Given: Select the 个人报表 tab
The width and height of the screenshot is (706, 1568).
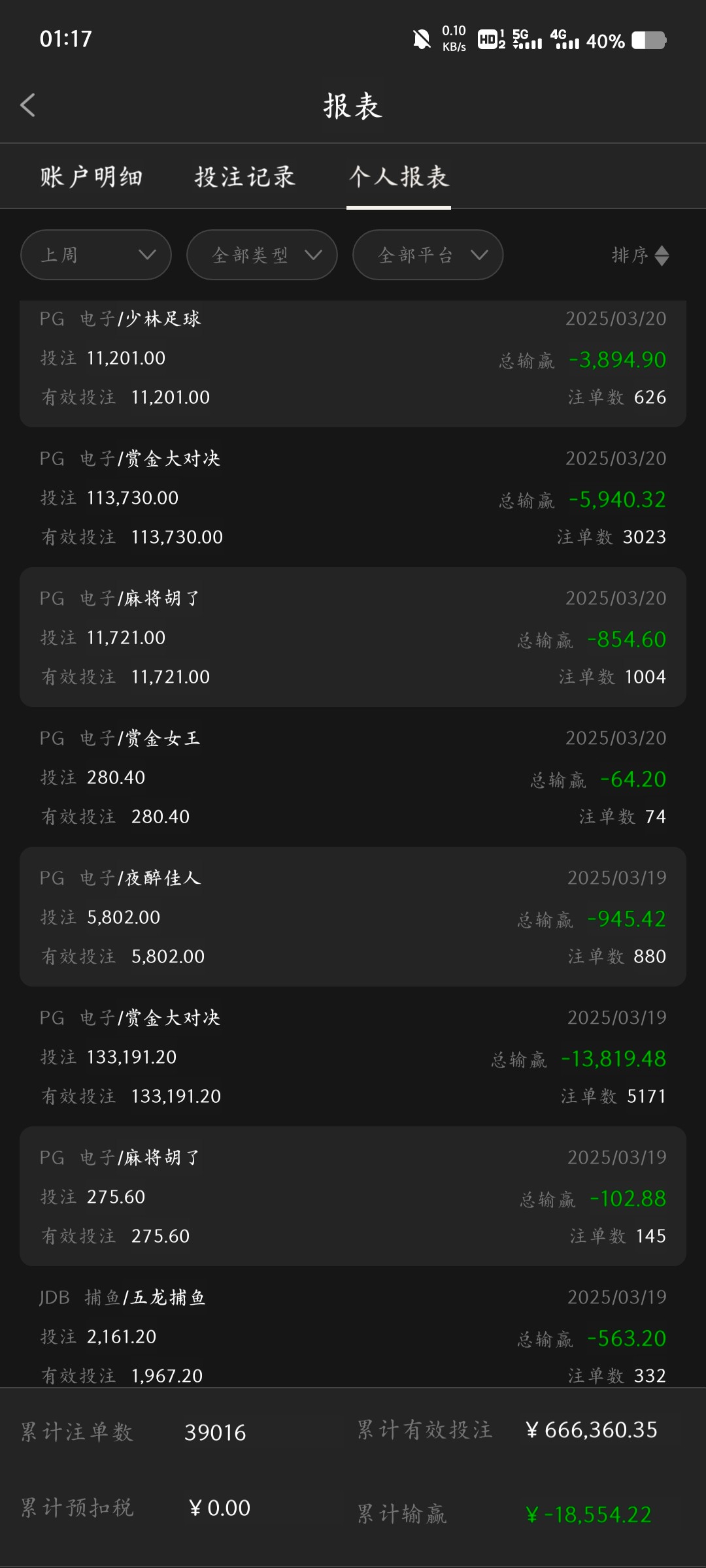Looking at the screenshot, I should (399, 176).
